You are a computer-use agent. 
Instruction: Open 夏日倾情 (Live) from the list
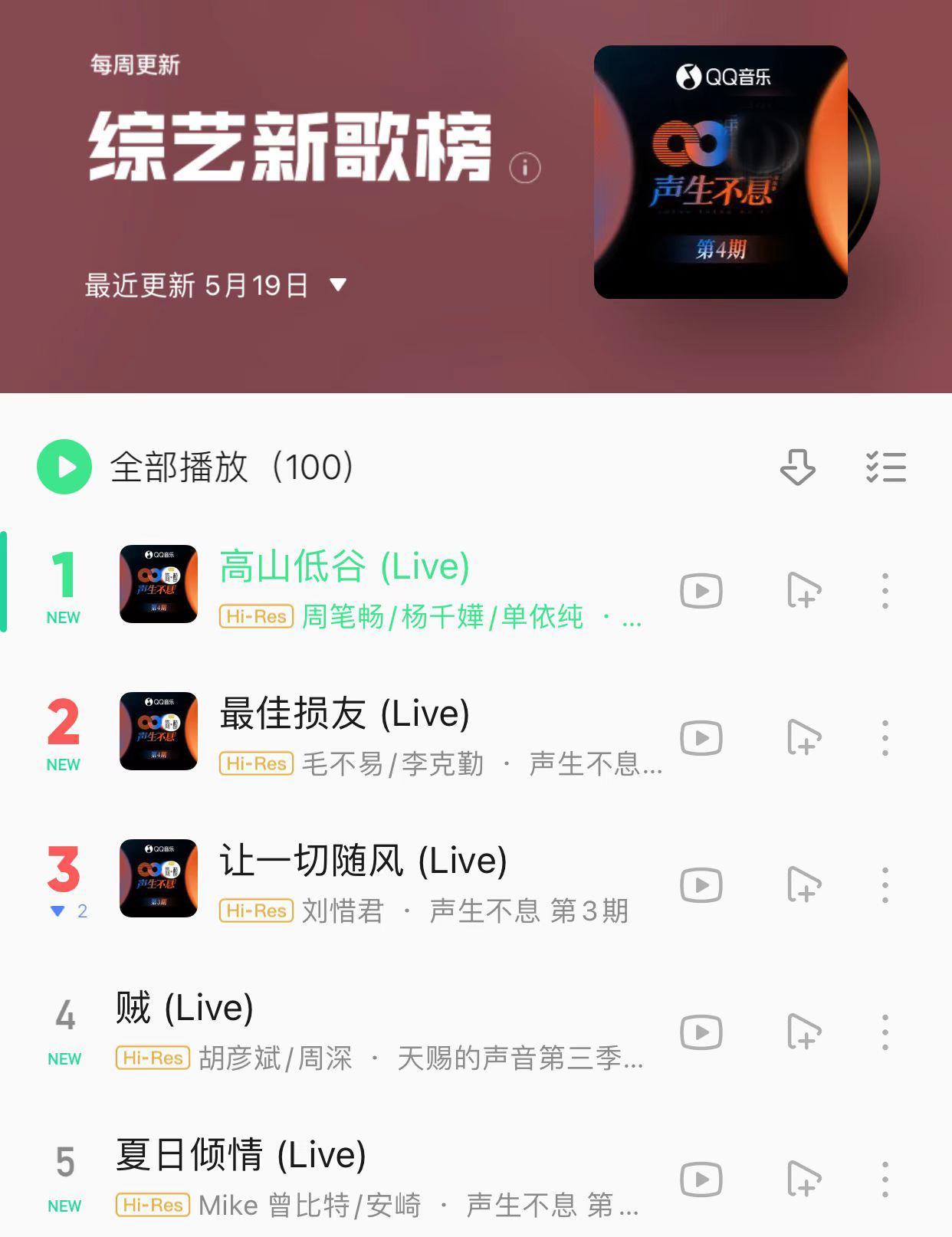(x=241, y=1156)
